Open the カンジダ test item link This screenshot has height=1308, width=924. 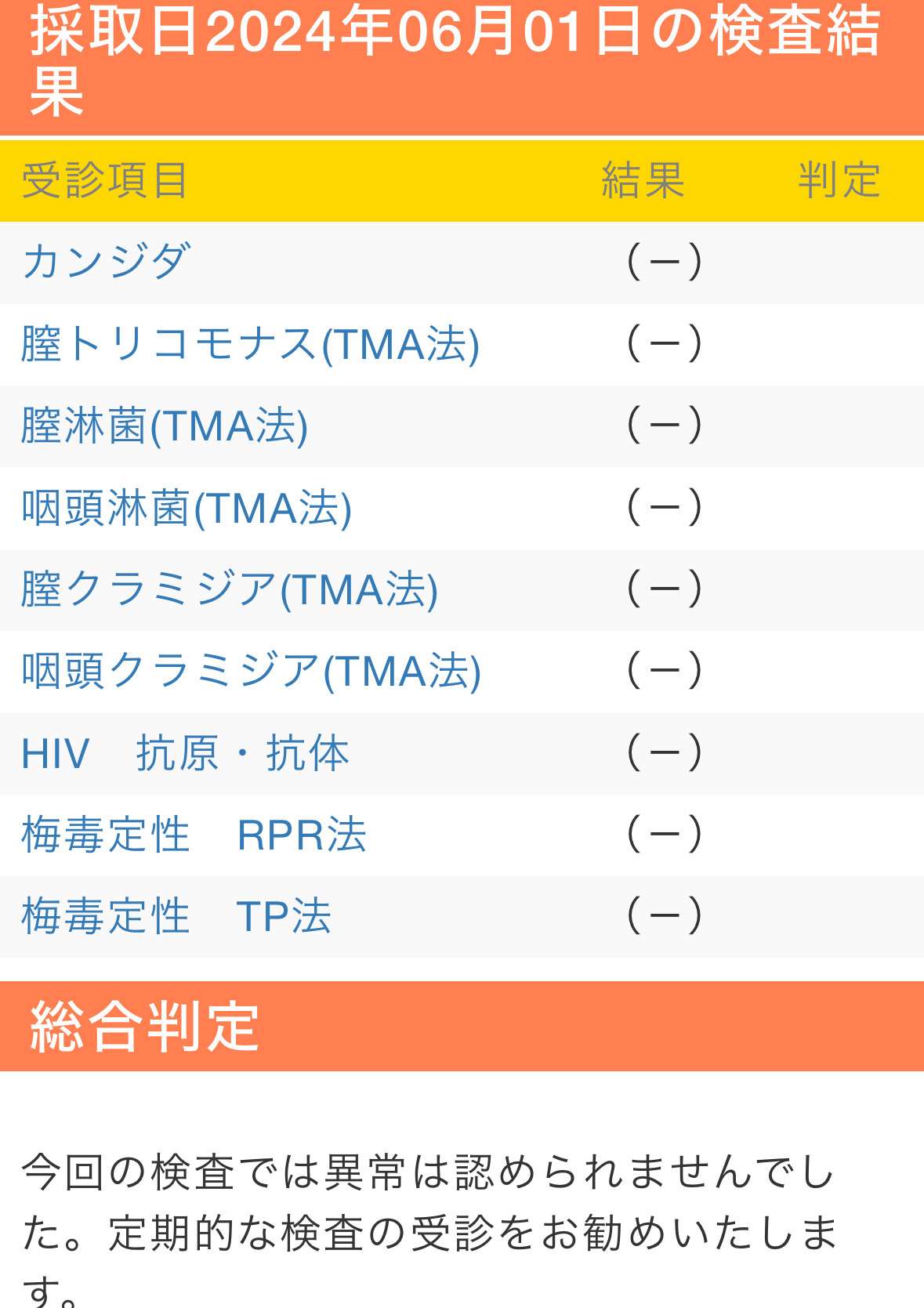click(106, 262)
